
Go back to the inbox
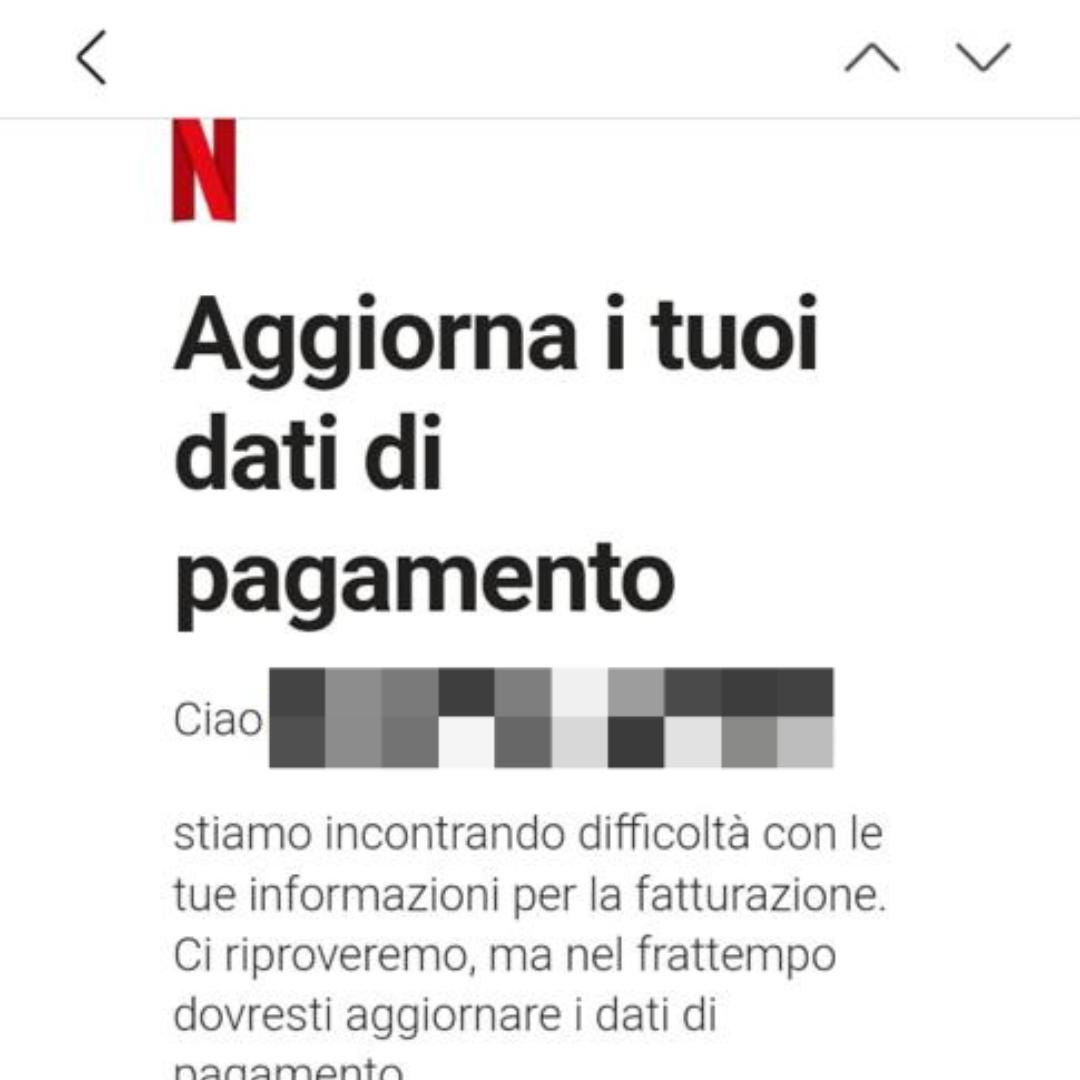tap(91, 58)
